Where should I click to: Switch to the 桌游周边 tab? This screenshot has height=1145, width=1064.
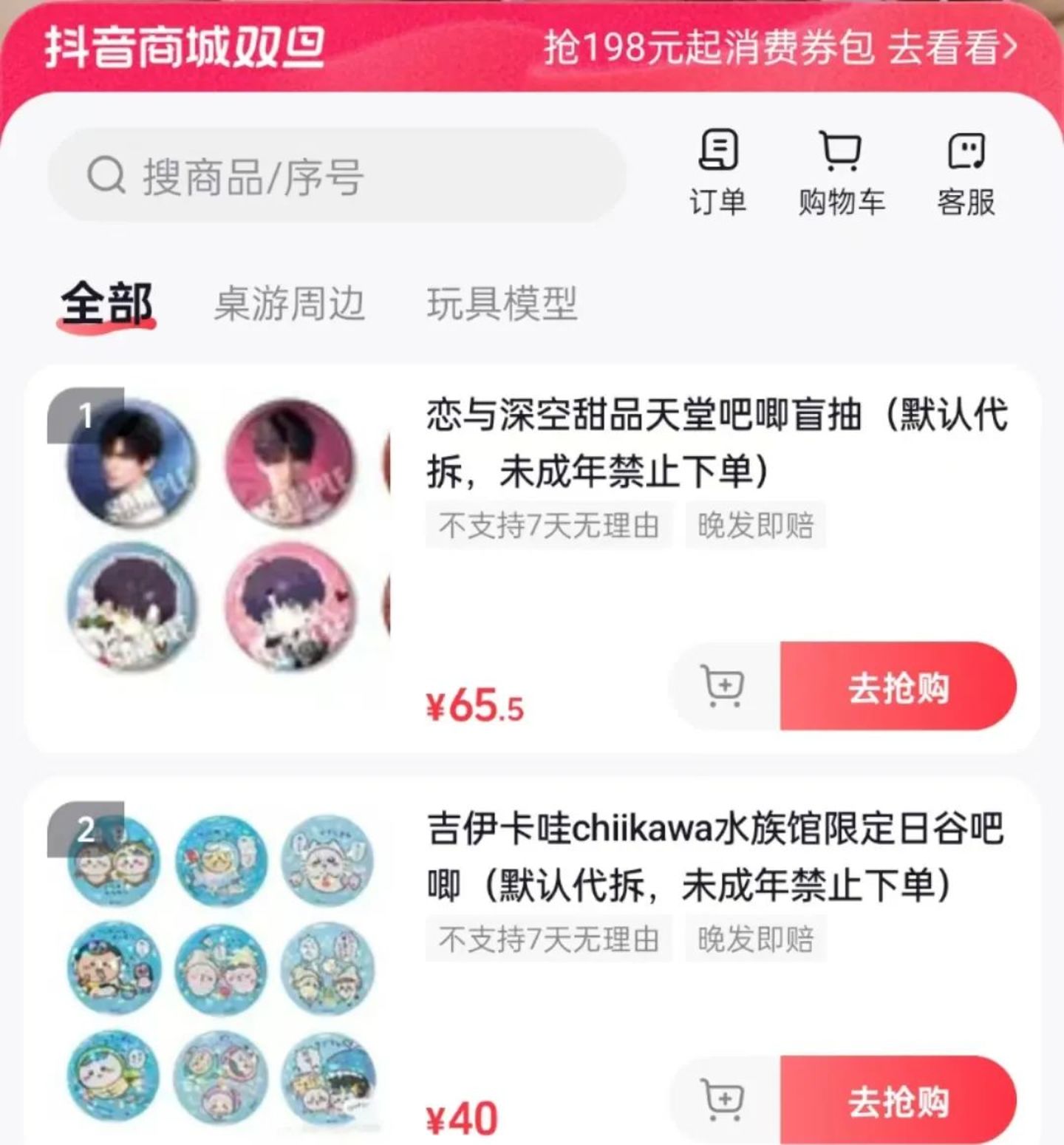point(290,304)
